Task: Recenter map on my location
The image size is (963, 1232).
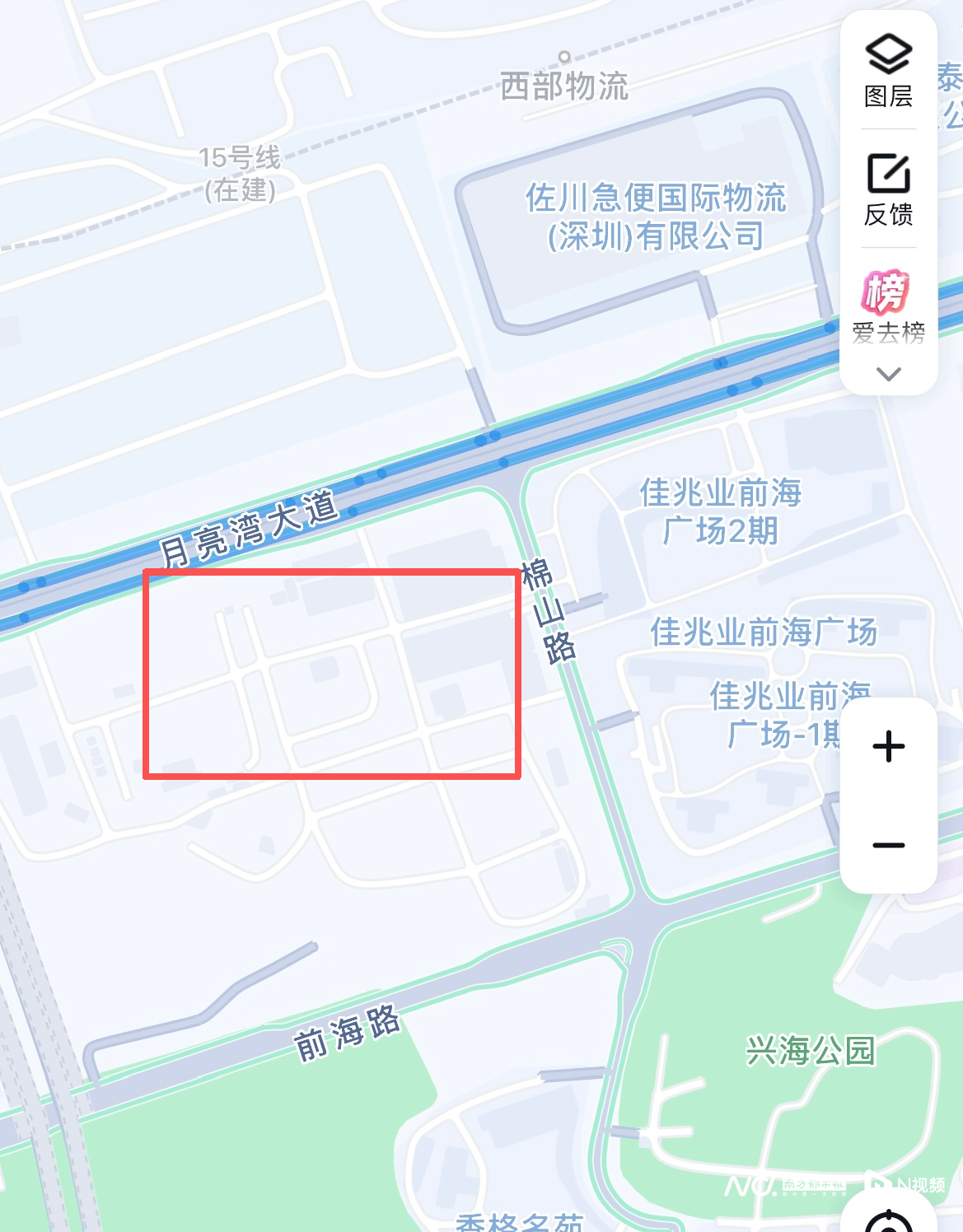Action: [x=890, y=1220]
